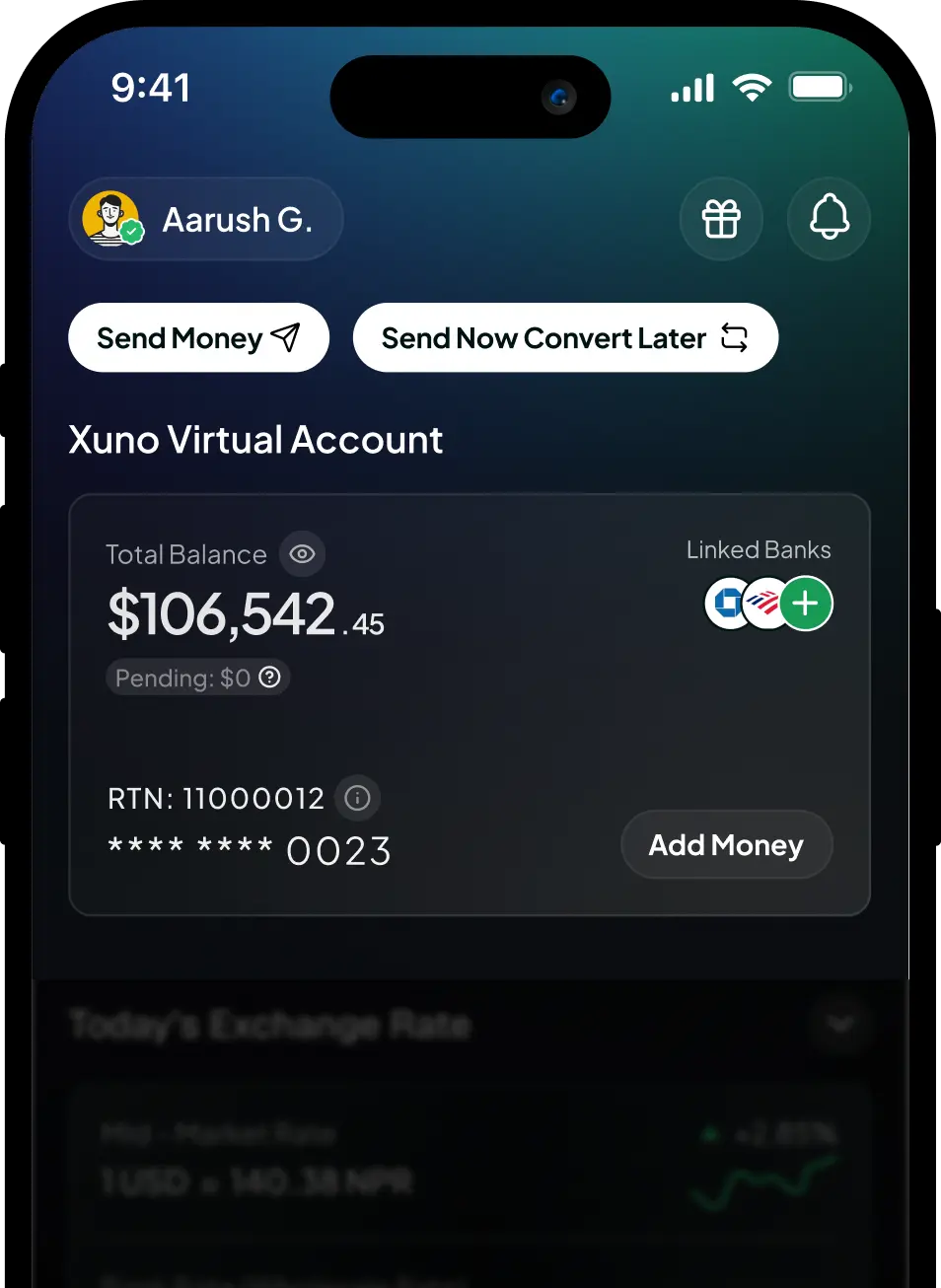The height and width of the screenshot is (1288, 941).
Task: Open the notifications bell
Action: (829, 219)
